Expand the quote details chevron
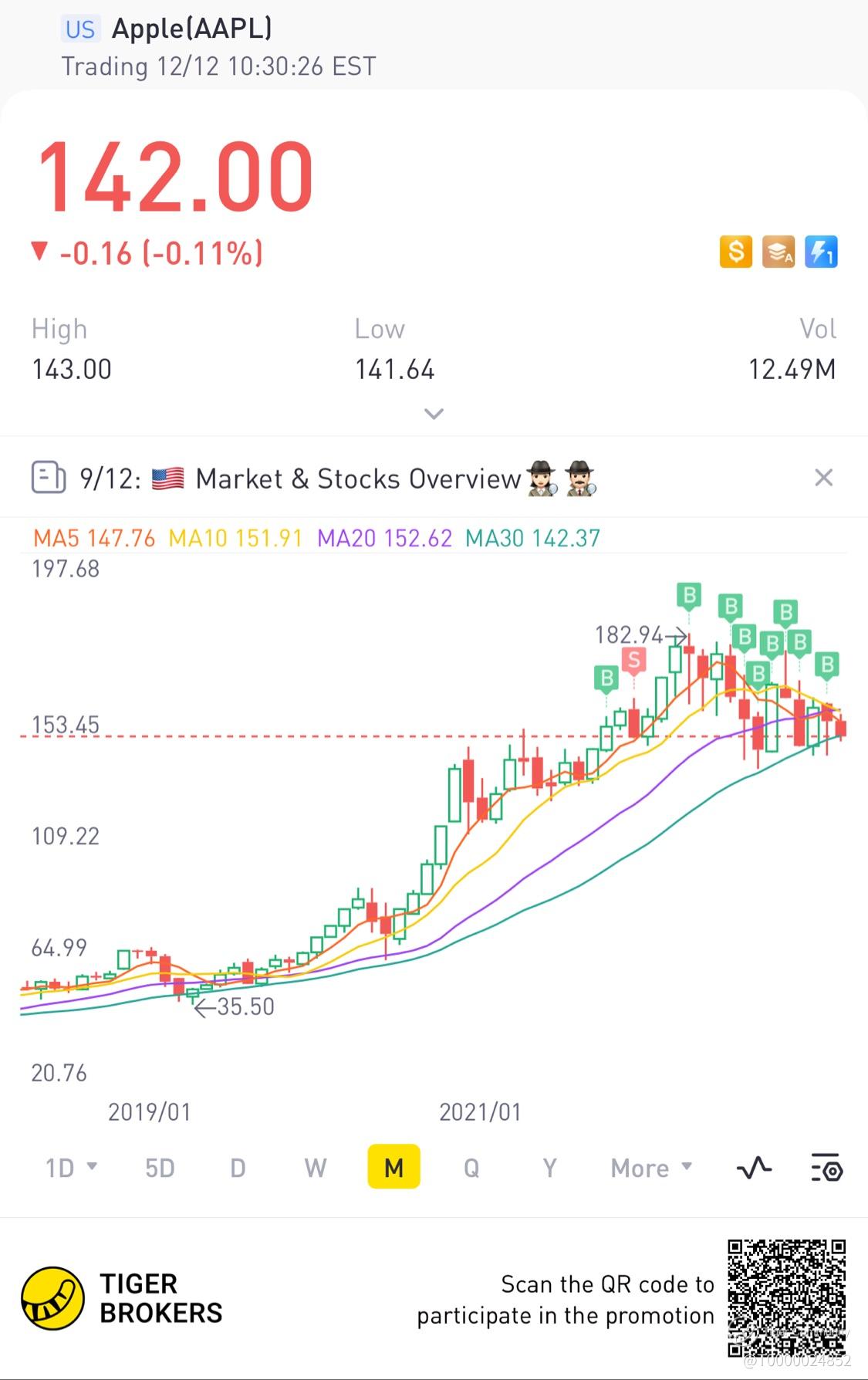 pyautogui.click(x=434, y=414)
